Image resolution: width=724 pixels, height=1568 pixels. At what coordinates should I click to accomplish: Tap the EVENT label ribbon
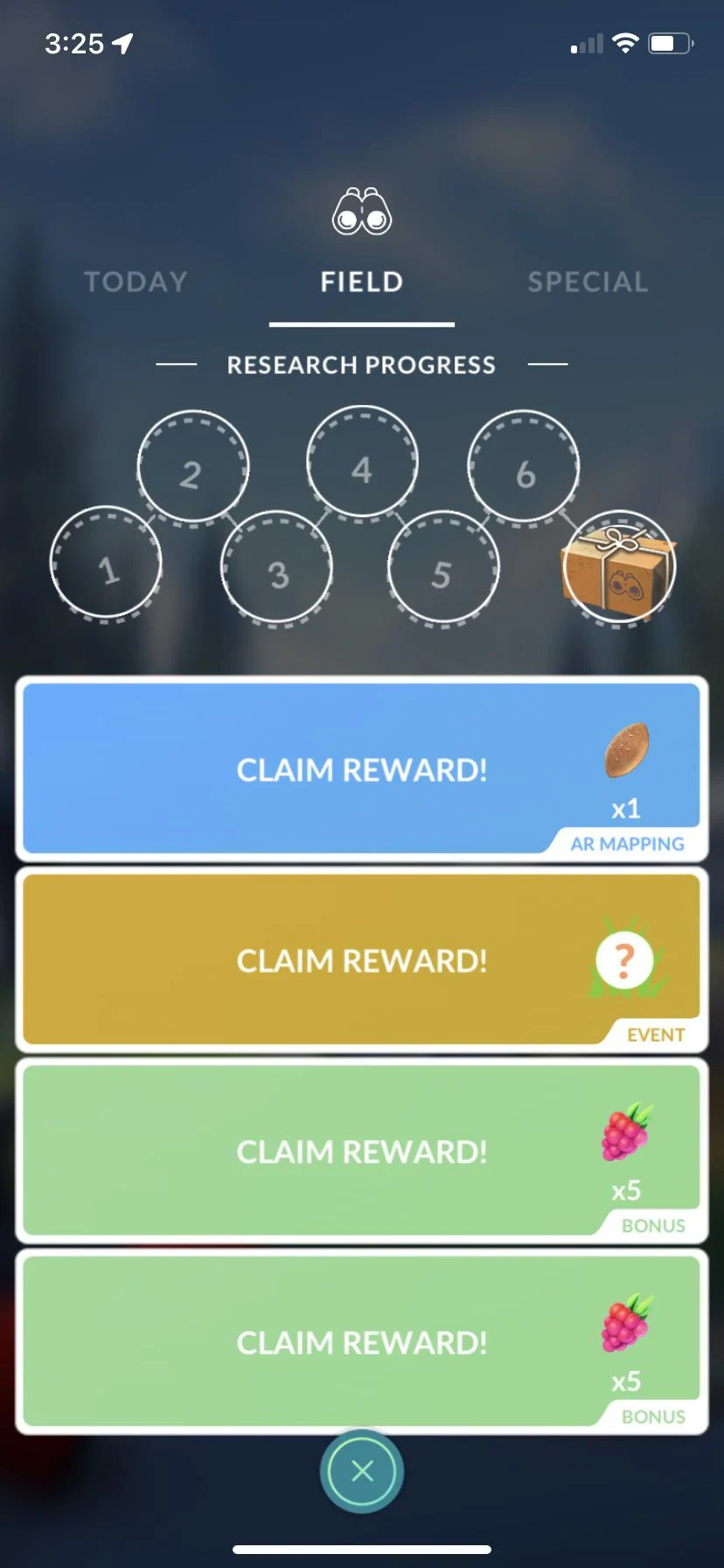655,1033
